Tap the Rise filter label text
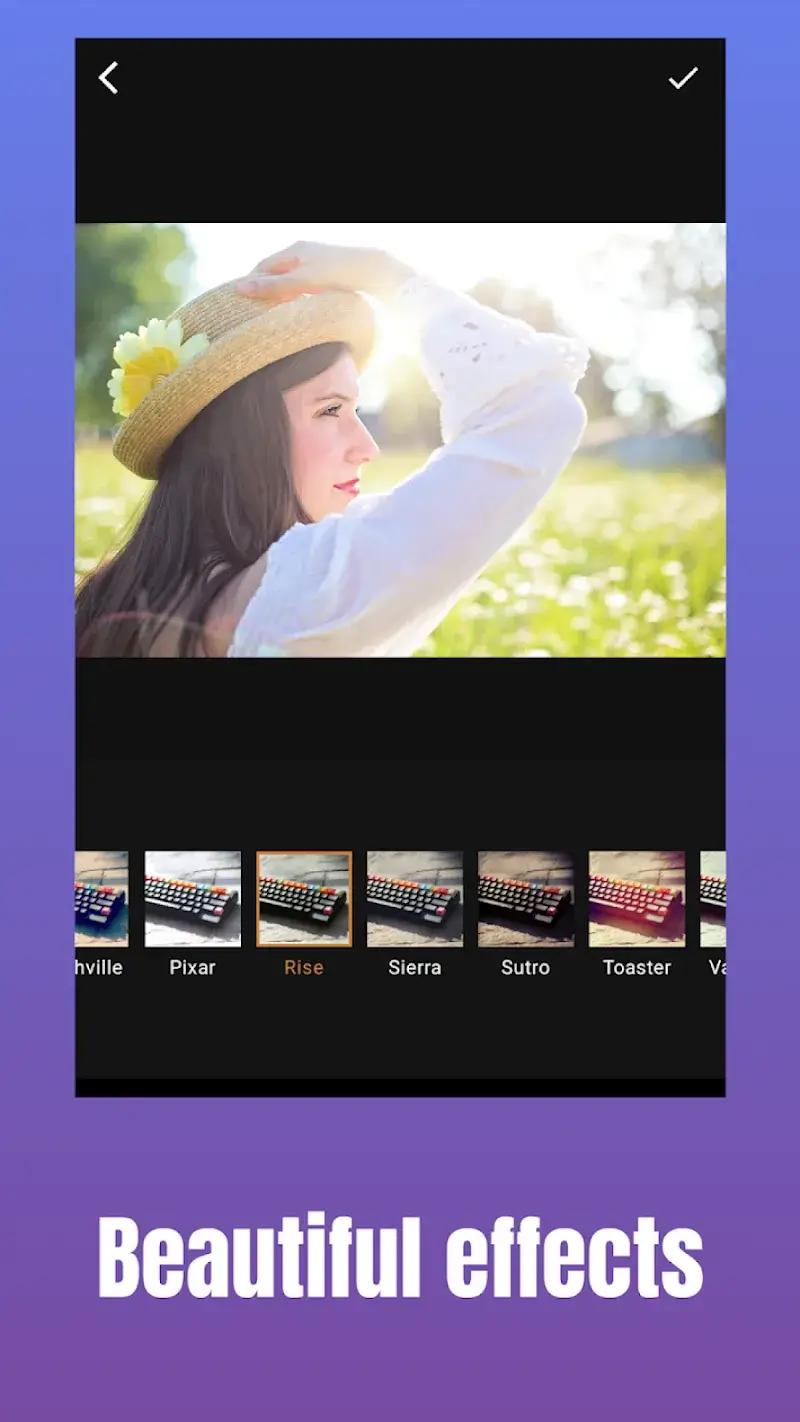The height and width of the screenshot is (1422, 800). [x=304, y=967]
